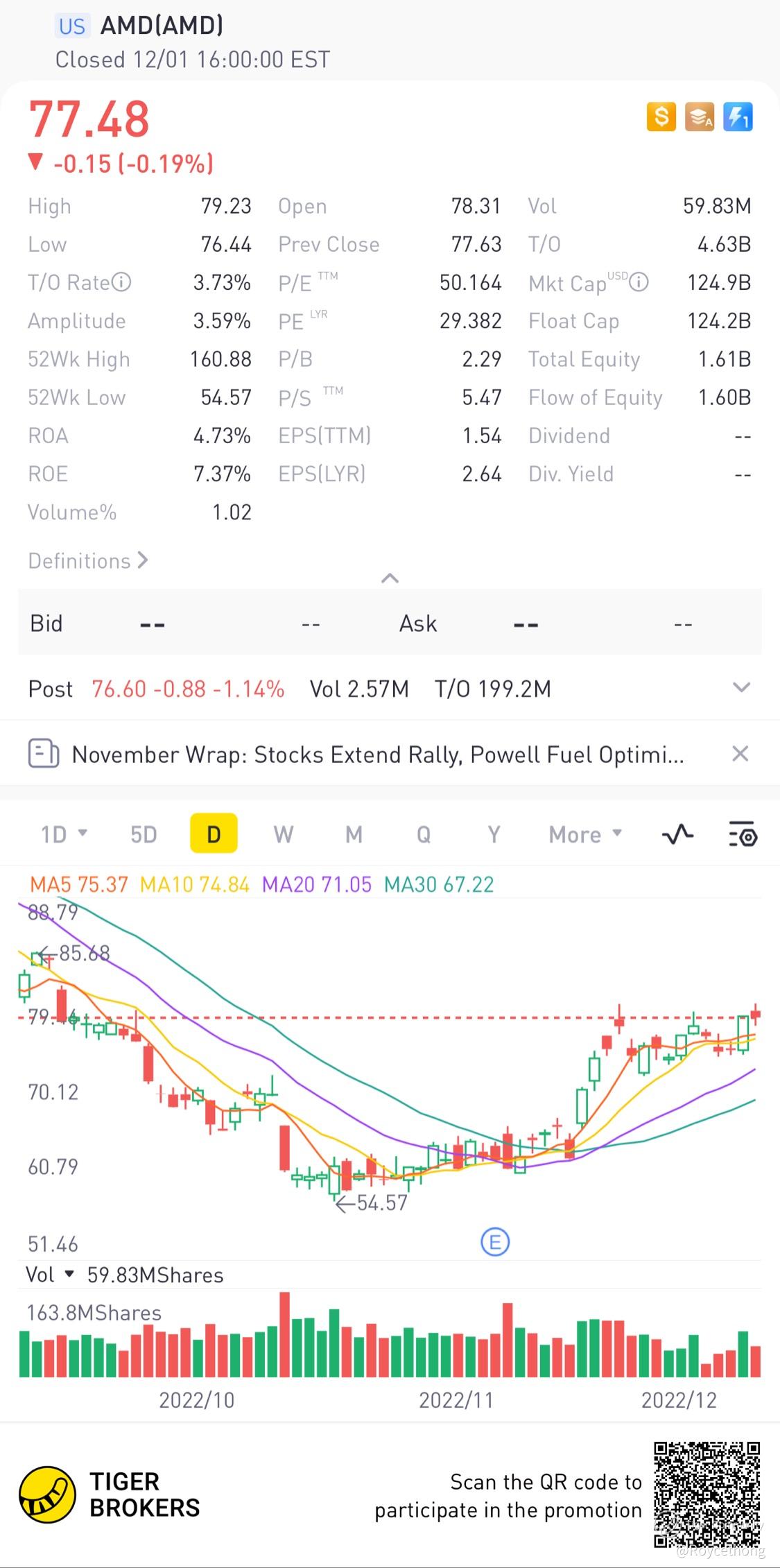Tap the earnings E marker on chart
Viewport: 780px width, 1568px height.
click(495, 1241)
